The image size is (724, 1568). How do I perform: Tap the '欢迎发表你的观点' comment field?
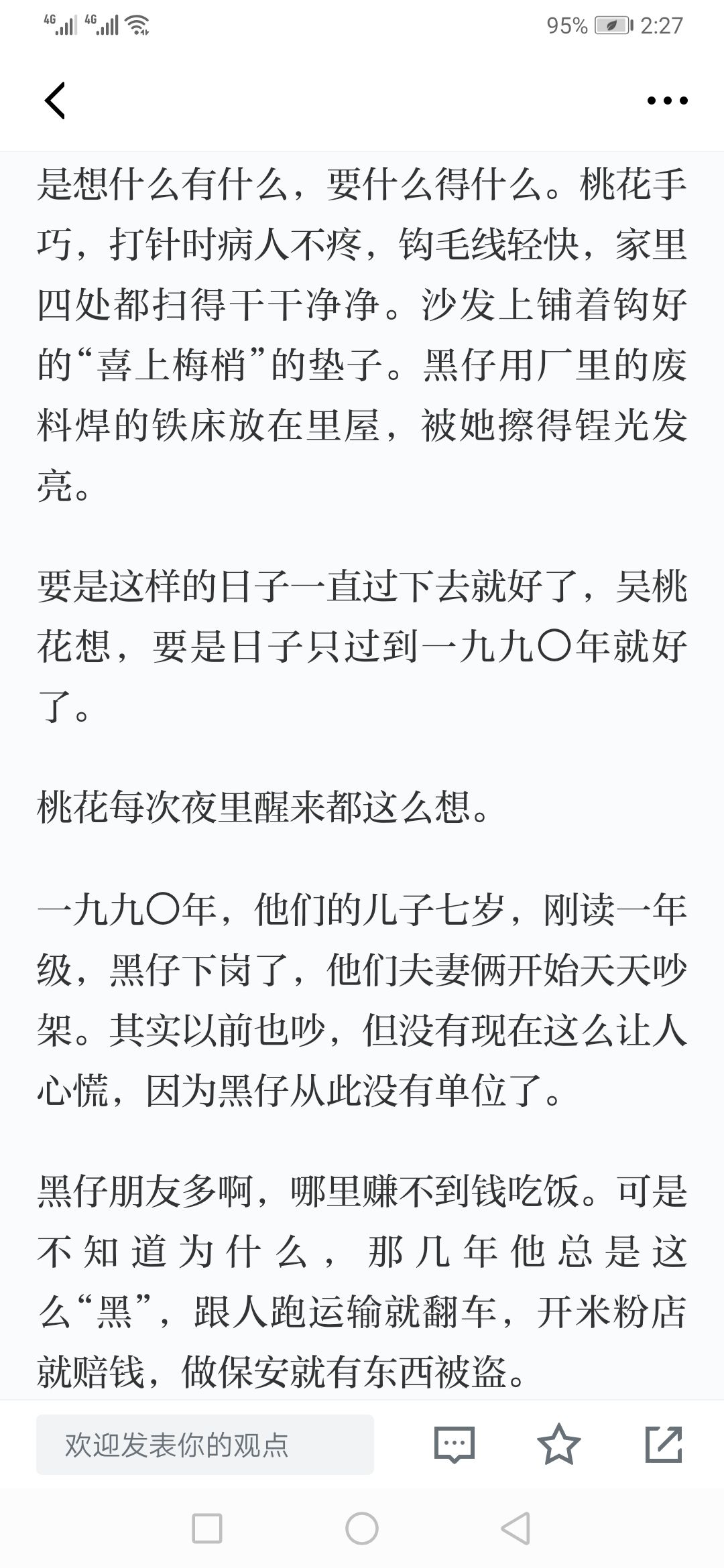pos(204,1444)
